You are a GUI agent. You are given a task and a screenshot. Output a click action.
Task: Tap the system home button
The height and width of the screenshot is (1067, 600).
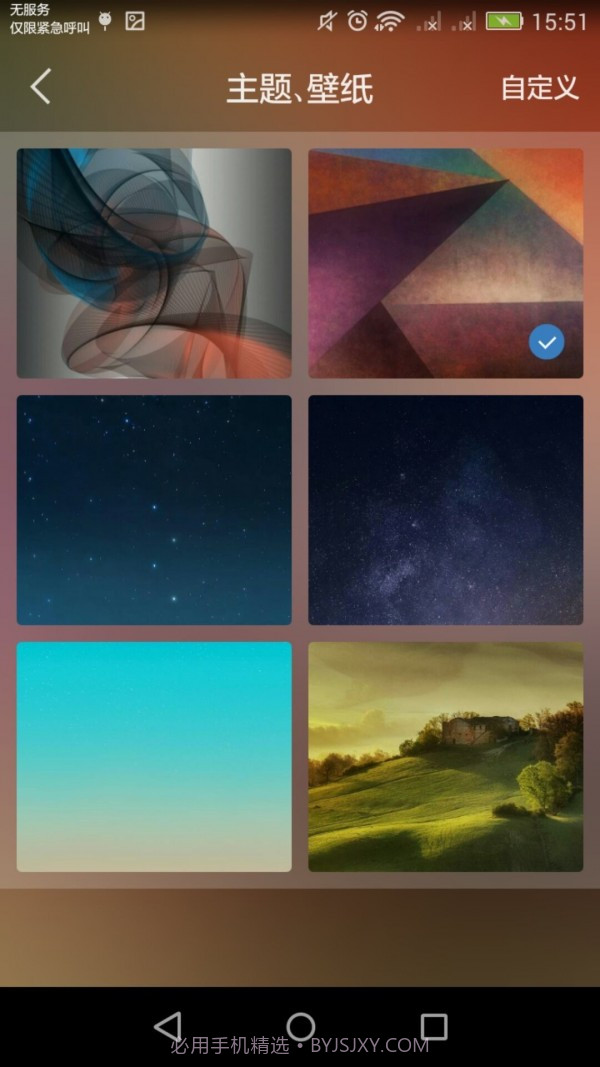[x=300, y=1026]
